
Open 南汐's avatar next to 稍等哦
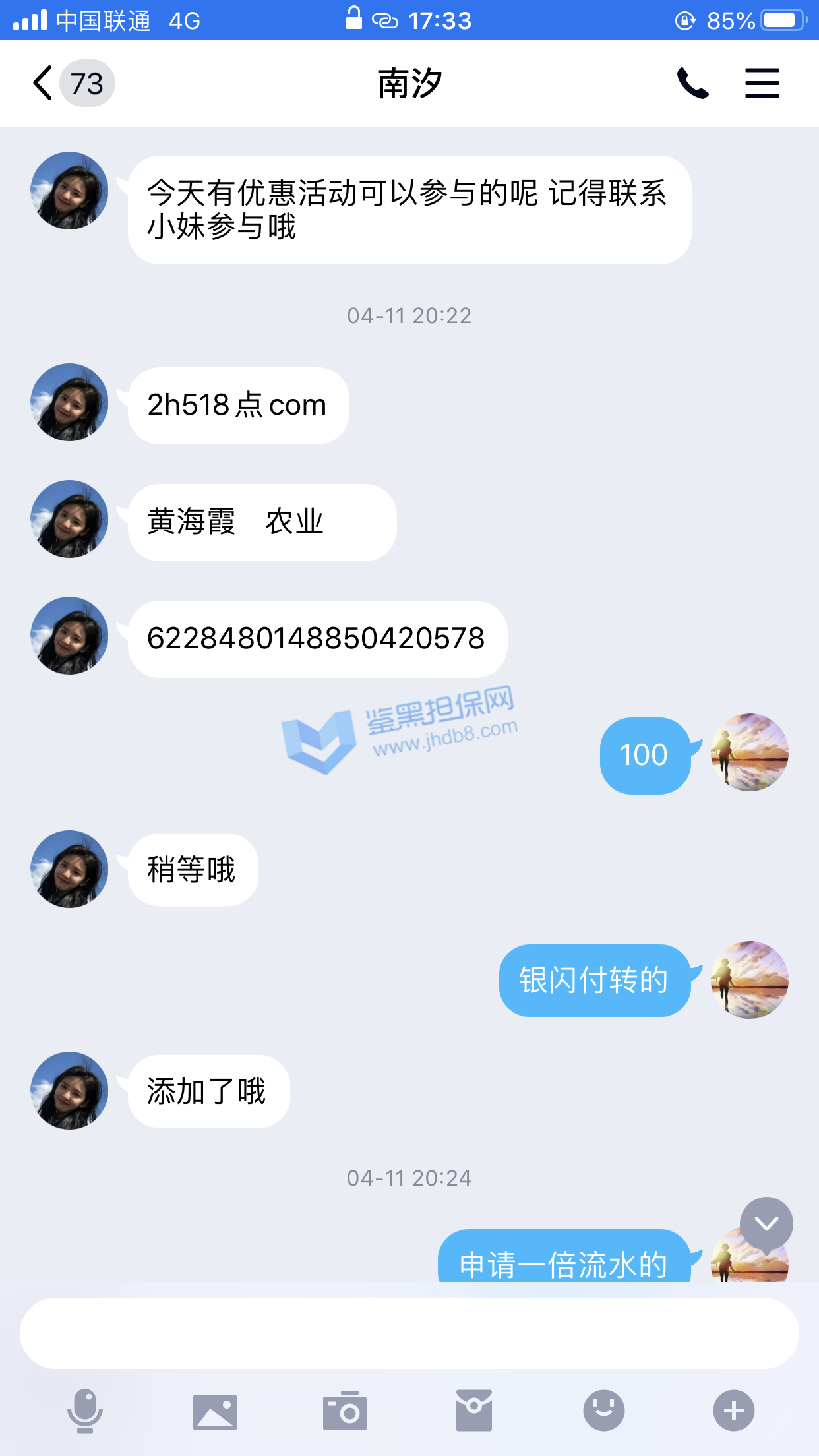point(69,869)
